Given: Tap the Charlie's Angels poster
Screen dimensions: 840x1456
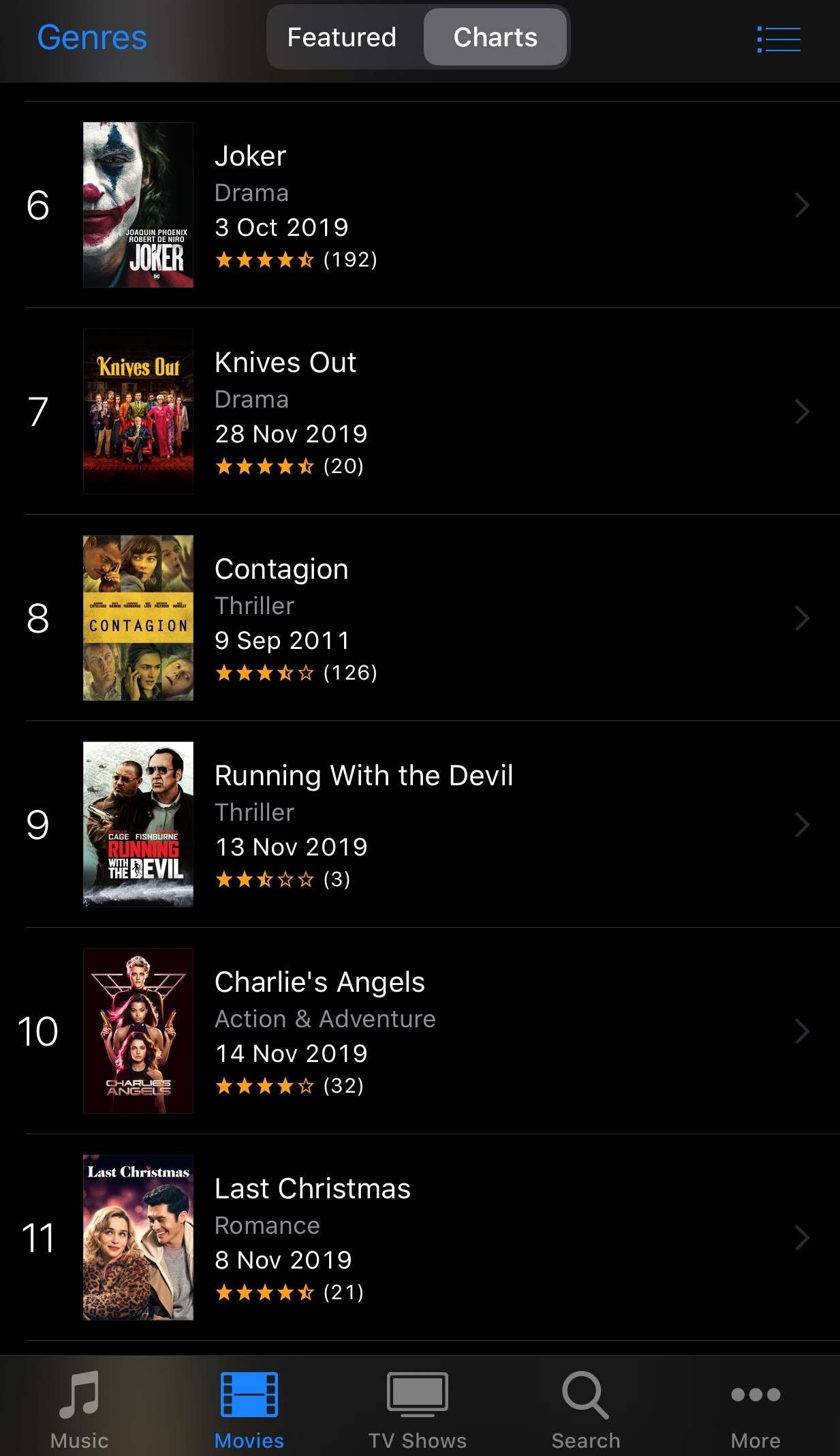Looking at the screenshot, I should pyautogui.click(x=137, y=1031).
